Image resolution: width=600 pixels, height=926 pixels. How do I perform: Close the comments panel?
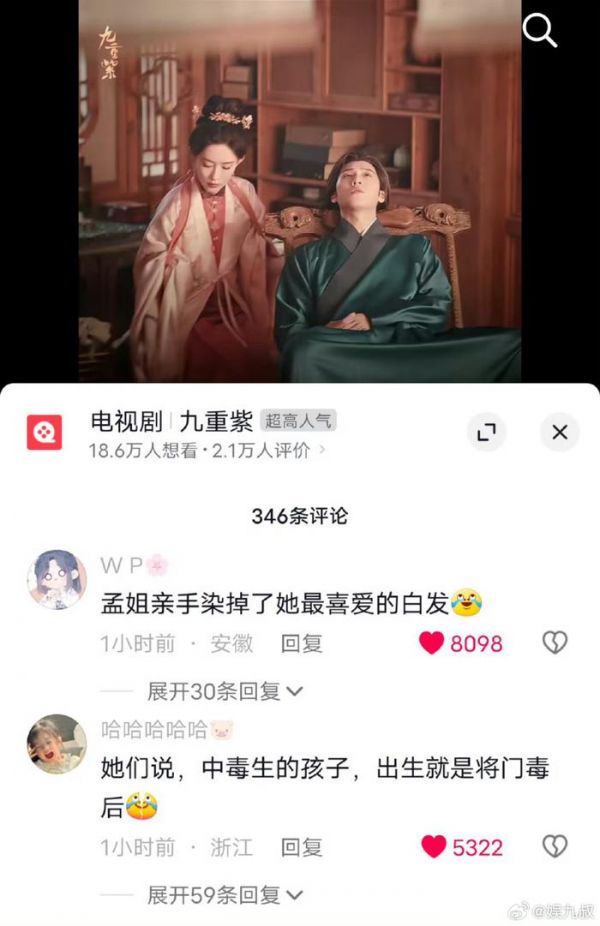(559, 432)
